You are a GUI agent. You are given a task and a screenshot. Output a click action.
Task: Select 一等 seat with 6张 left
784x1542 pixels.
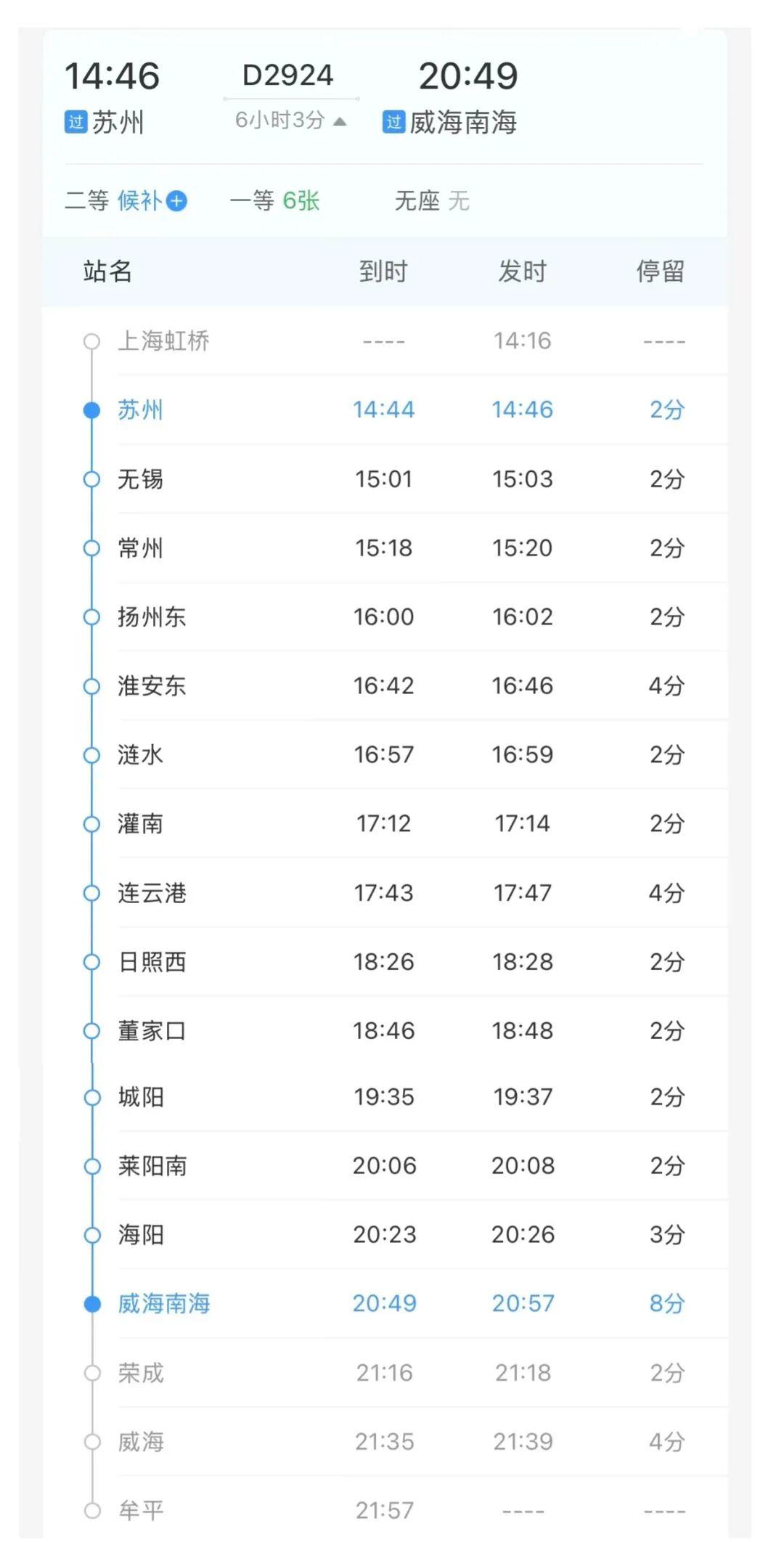pos(275,200)
